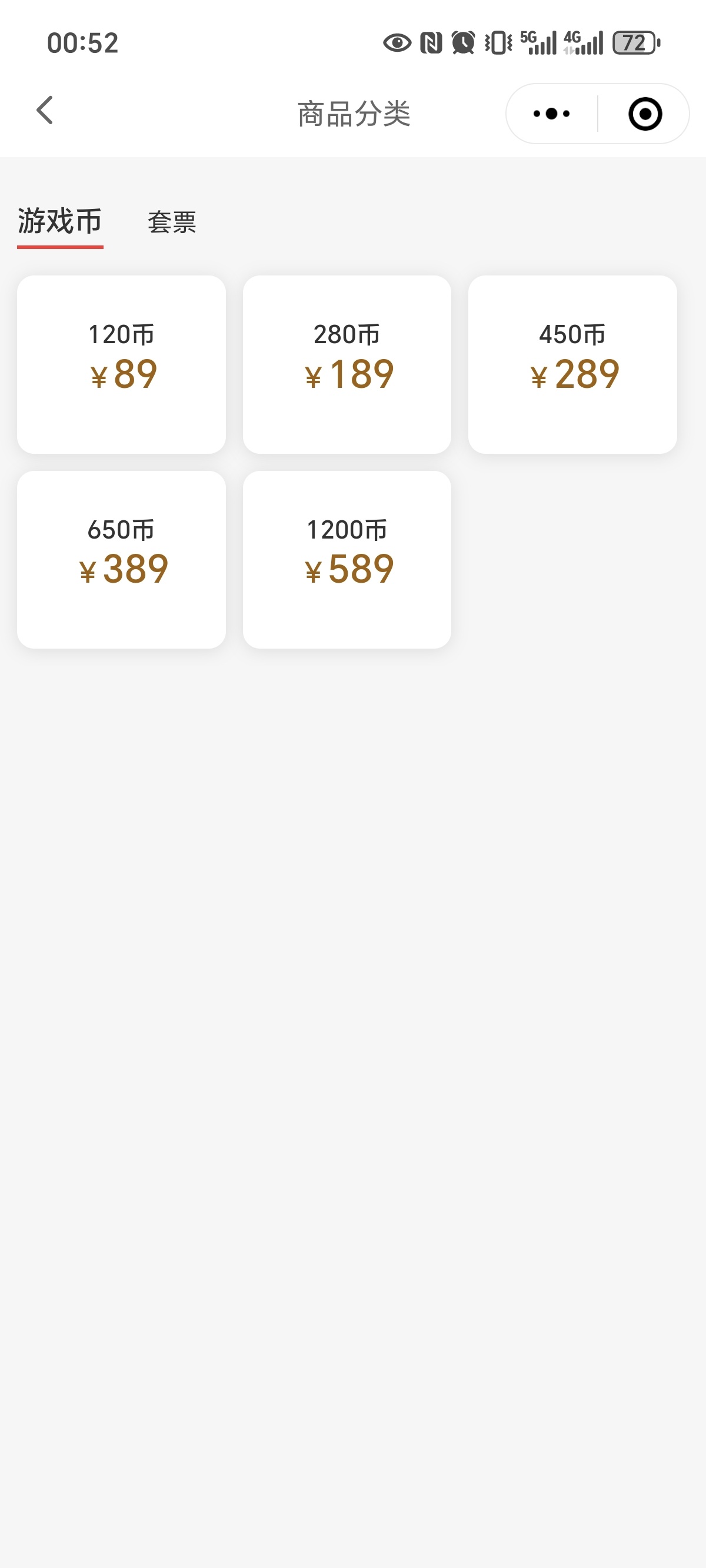Switch to the 套票 tab
Image resolution: width=706 pixels, height=1568 pixels.
pyautogui.click(x=172, y=222)
